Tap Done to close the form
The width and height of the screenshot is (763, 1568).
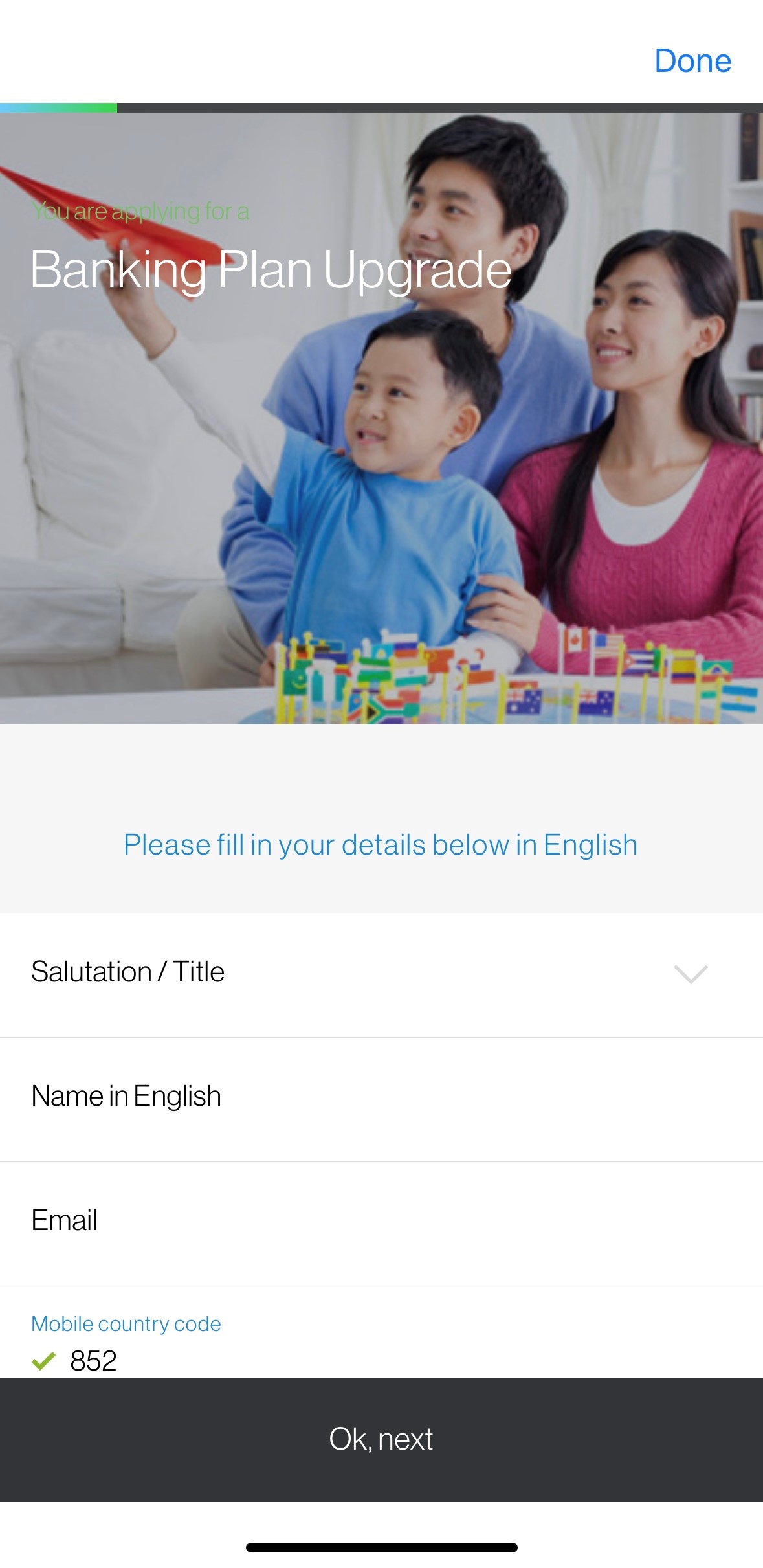pos(692,61)
